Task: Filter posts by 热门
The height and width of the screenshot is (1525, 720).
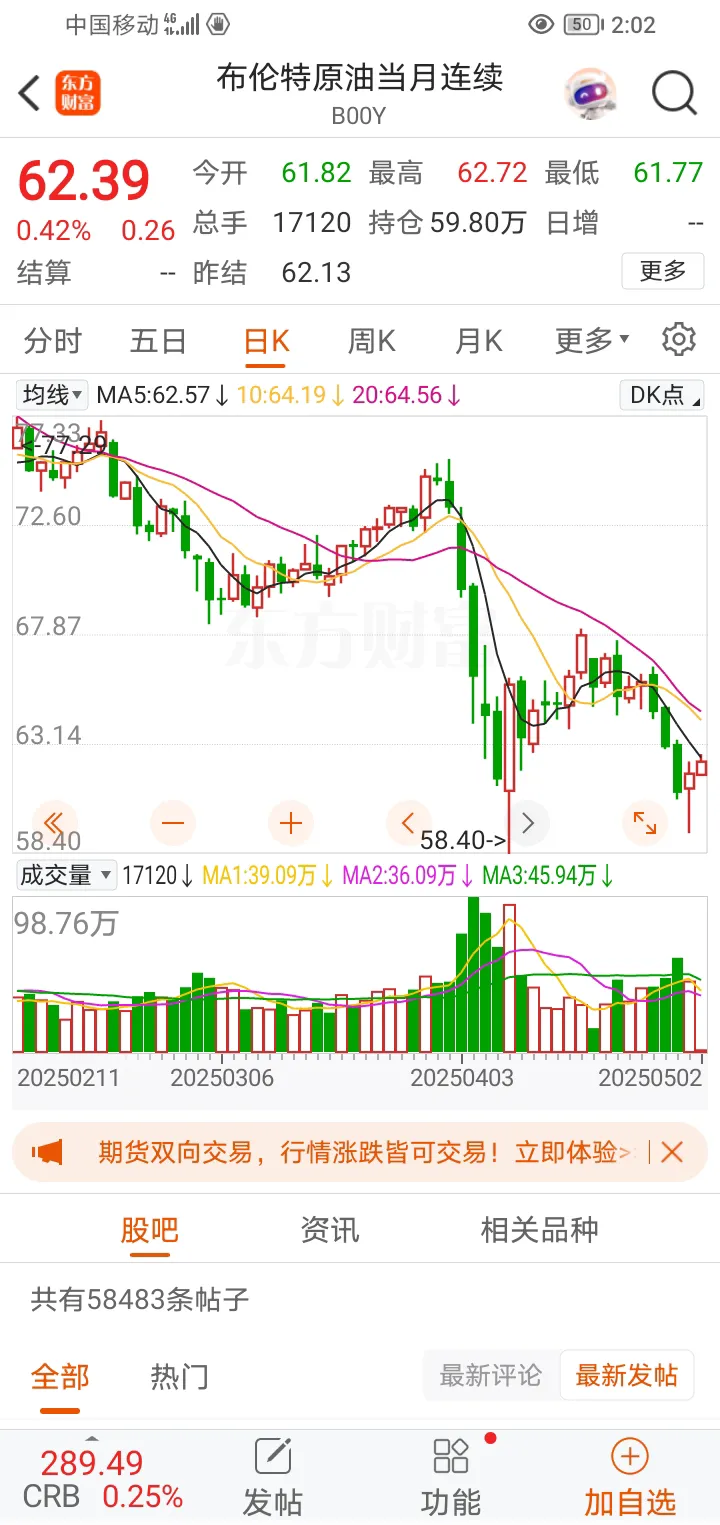Action: coord(180,1377)
